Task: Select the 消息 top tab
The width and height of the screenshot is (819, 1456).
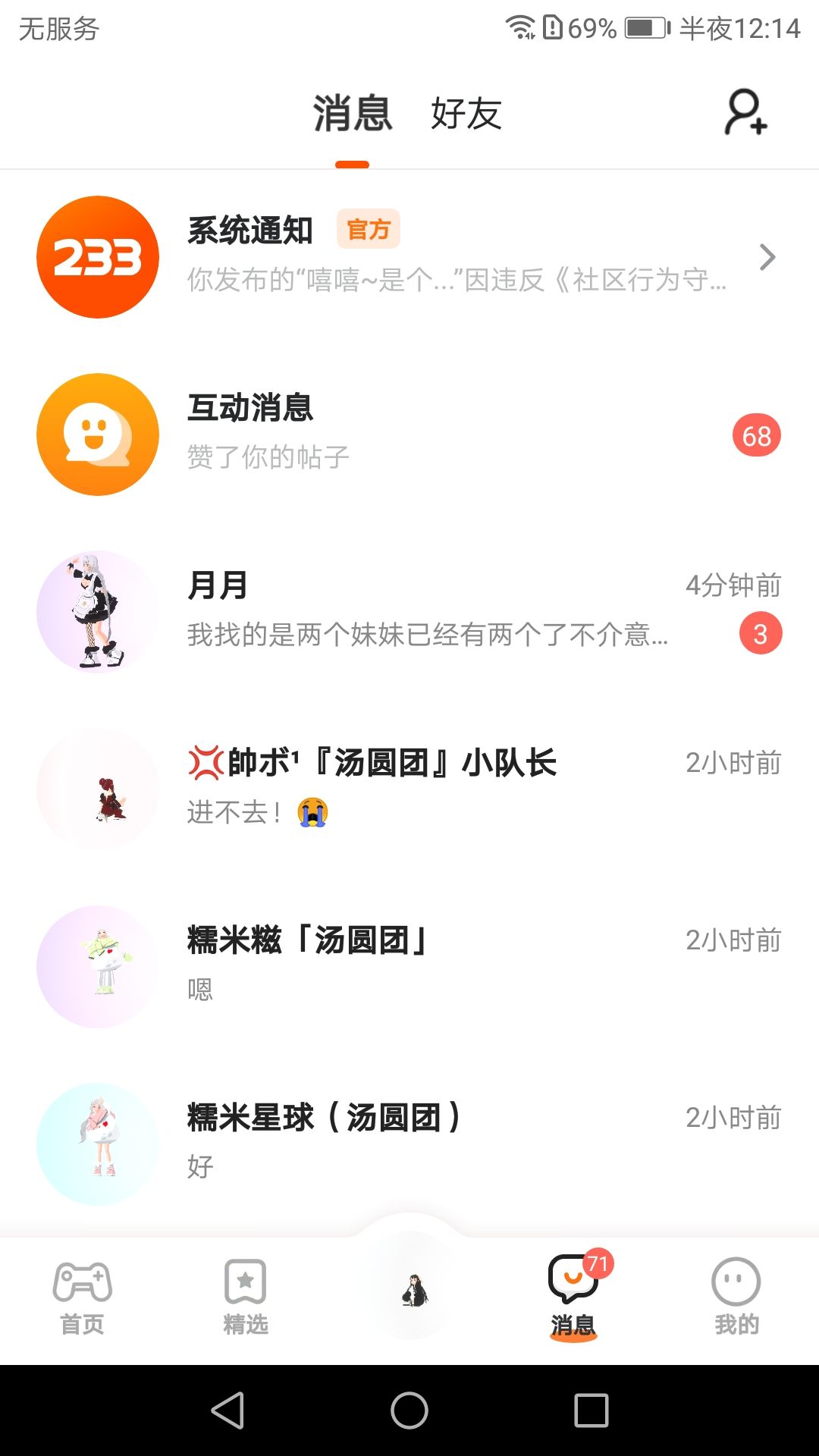Action: click(x=353, y=115)
